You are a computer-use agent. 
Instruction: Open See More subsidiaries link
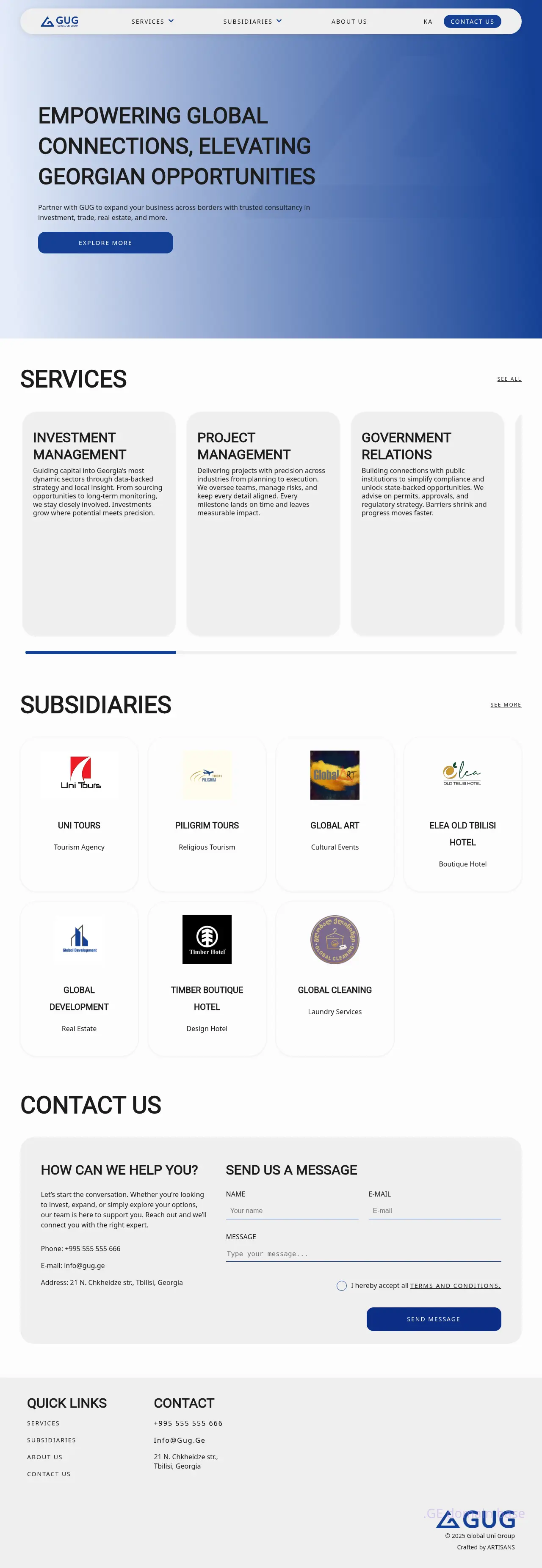(506, 704)
